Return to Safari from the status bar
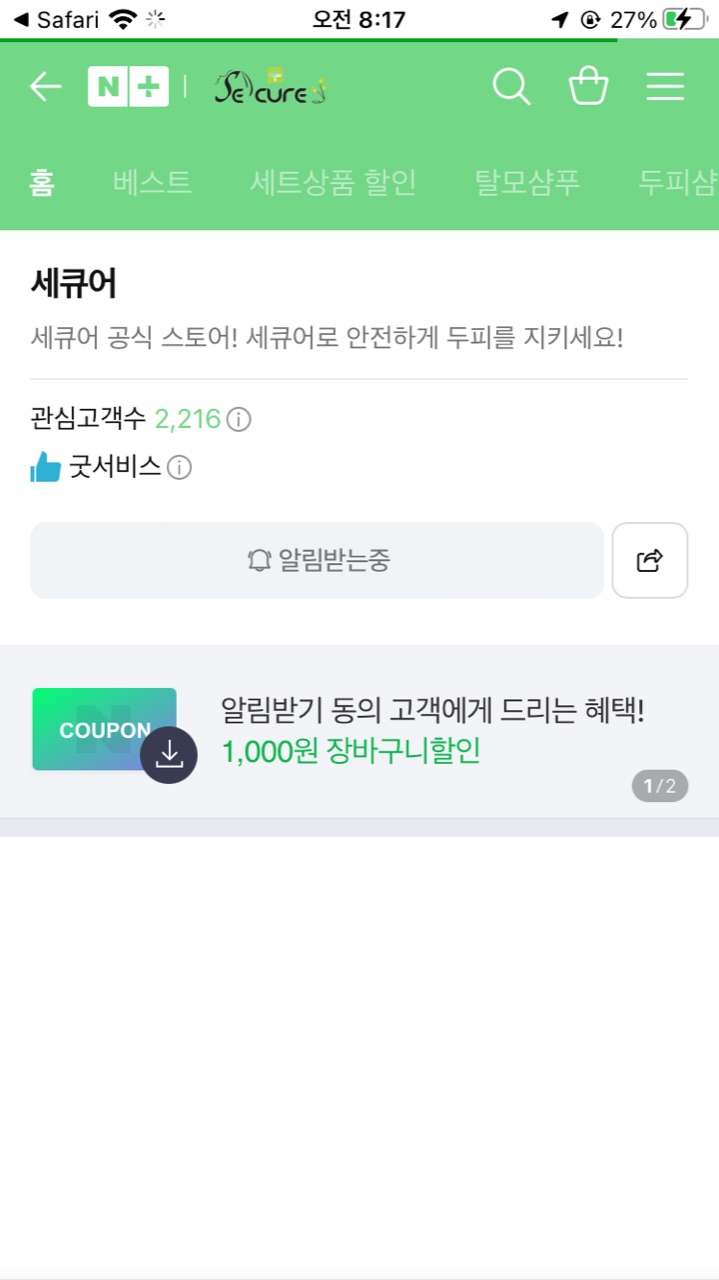The height and width of the screenshot is (1280, 719). [55, 19]
